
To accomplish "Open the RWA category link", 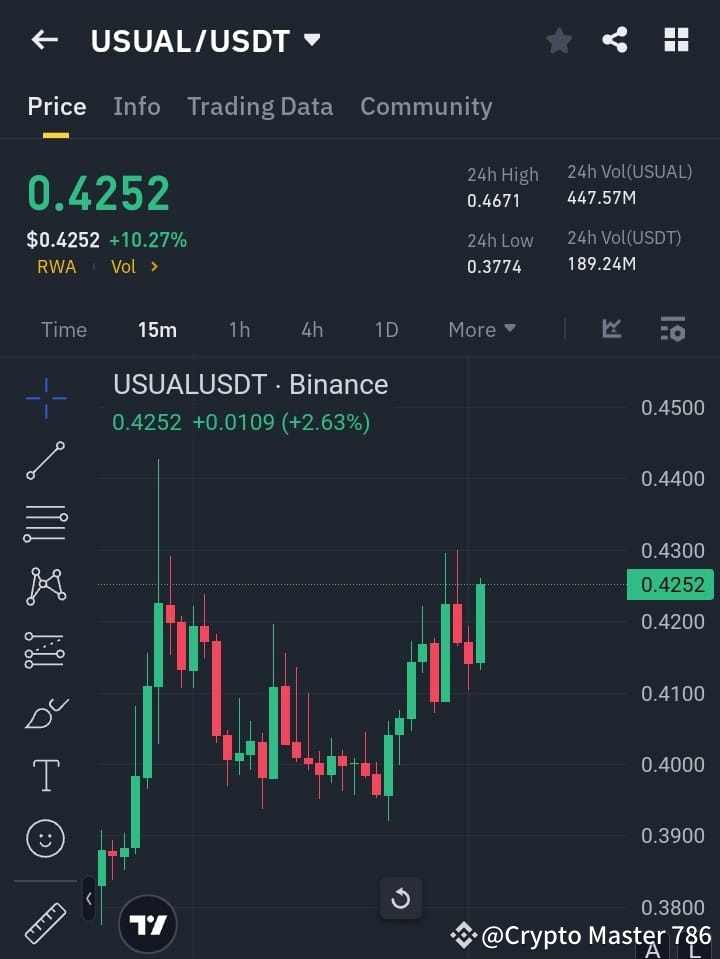I will (57, 266).
